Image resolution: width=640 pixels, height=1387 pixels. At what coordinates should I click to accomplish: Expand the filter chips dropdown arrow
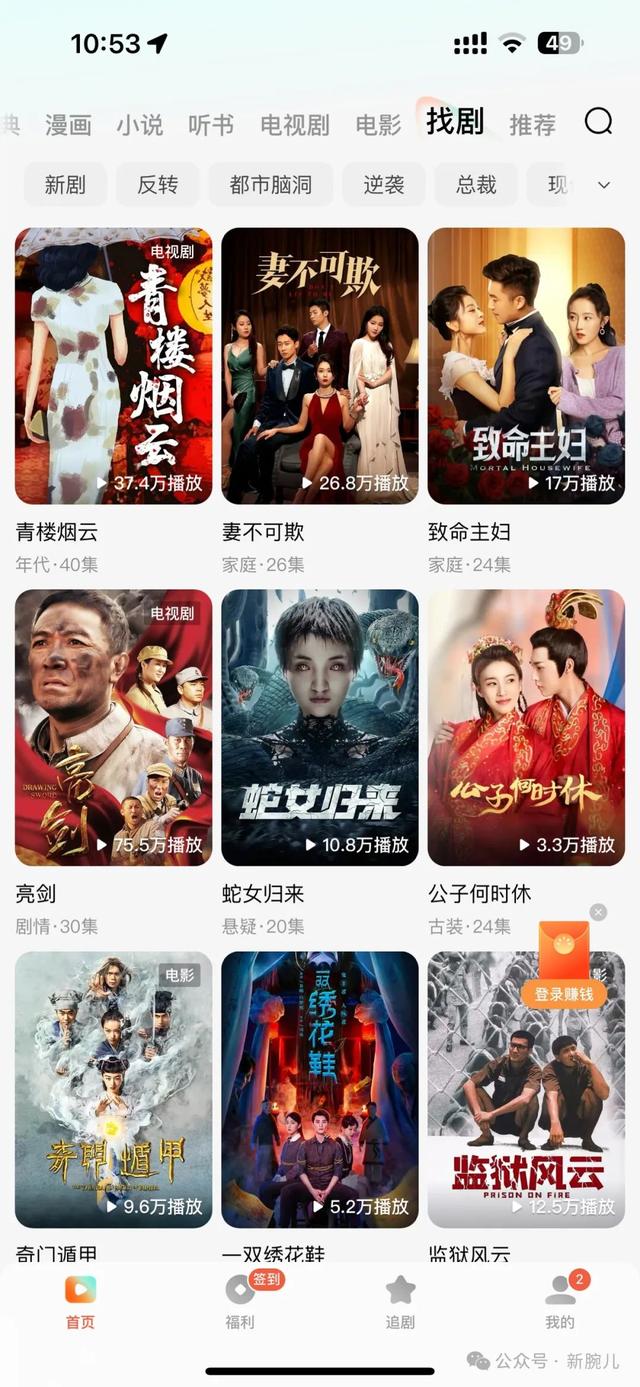[604, 185]
